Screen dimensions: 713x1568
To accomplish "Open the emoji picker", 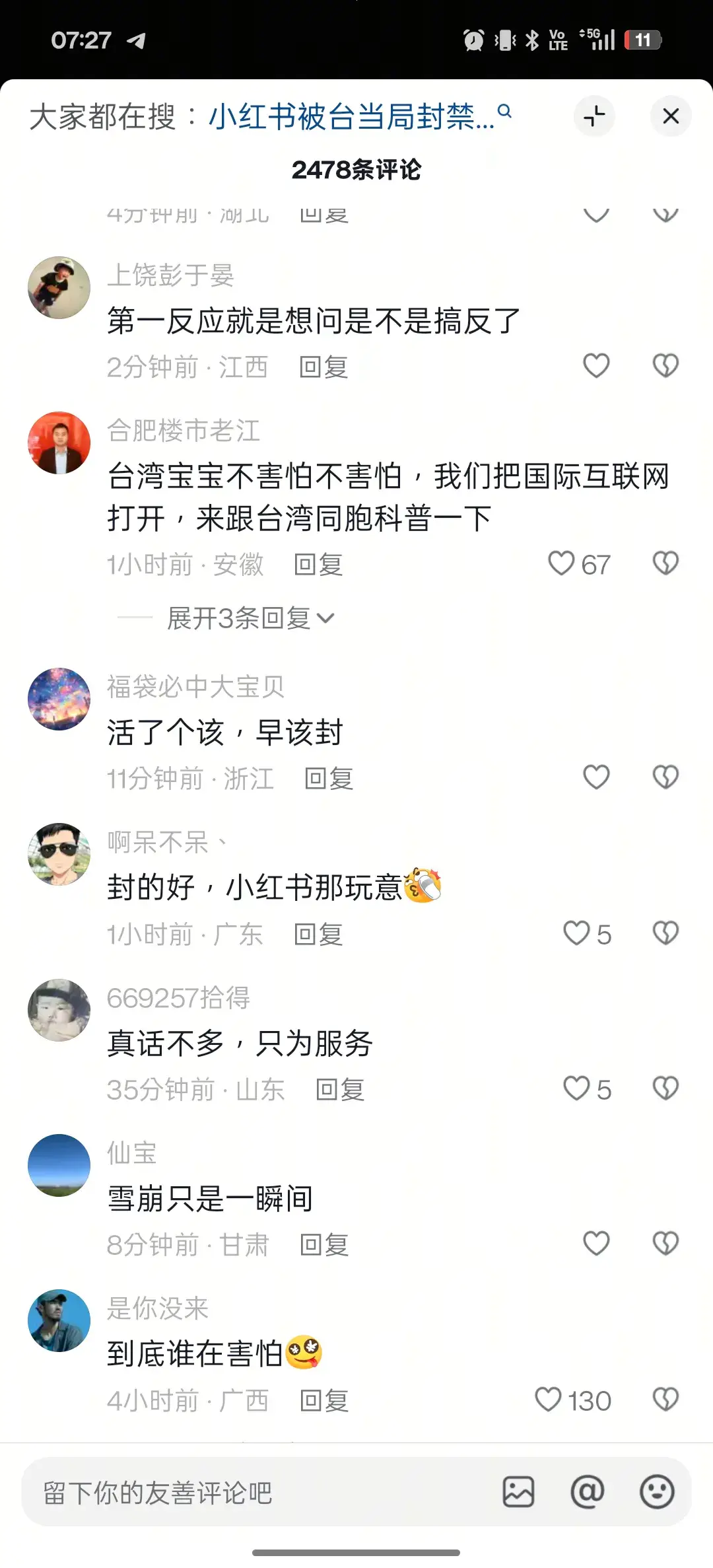I will [657, 1492].
